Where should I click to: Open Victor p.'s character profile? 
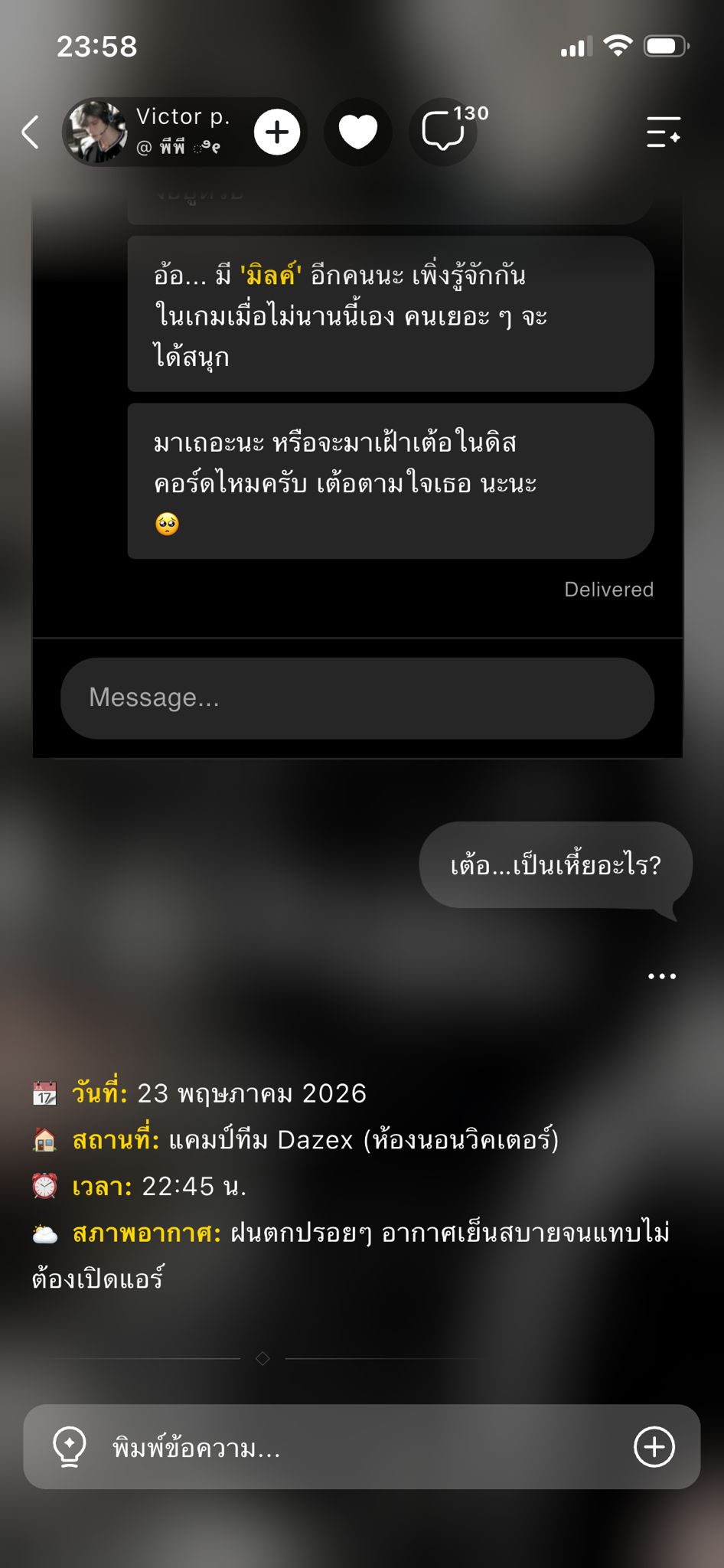149,132
